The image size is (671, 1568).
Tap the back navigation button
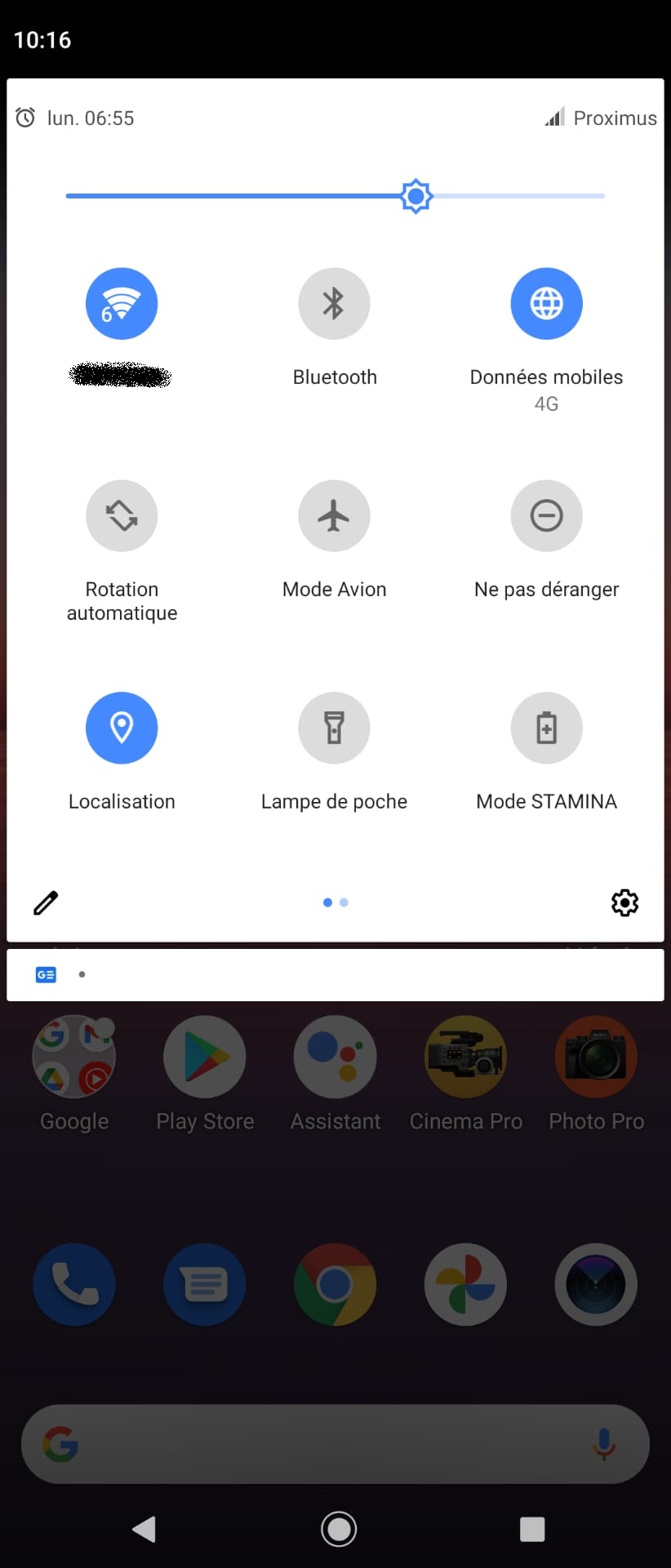[x=144, y=1529]
